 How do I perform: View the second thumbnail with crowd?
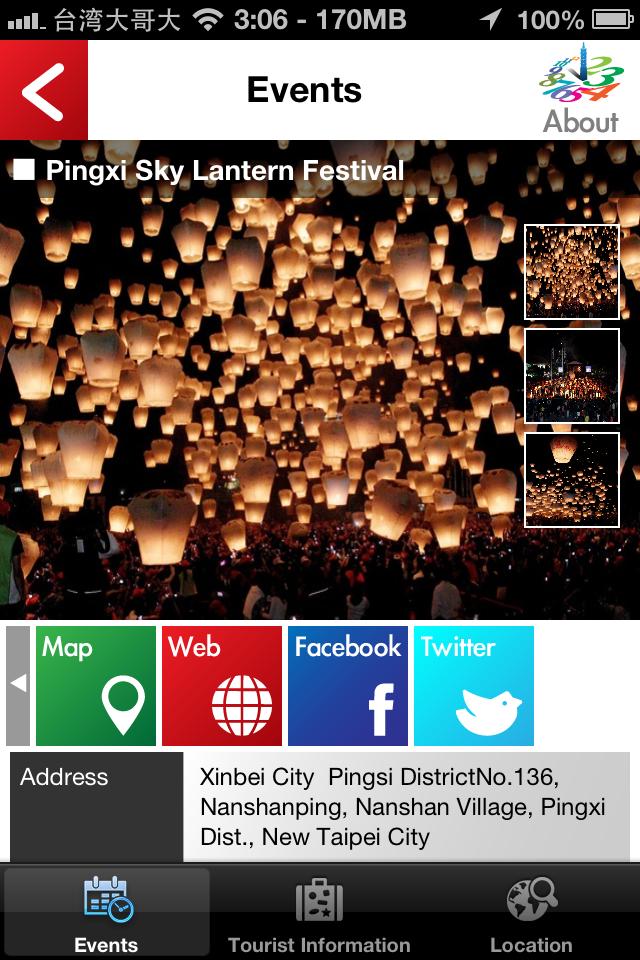tap(572, 376)
